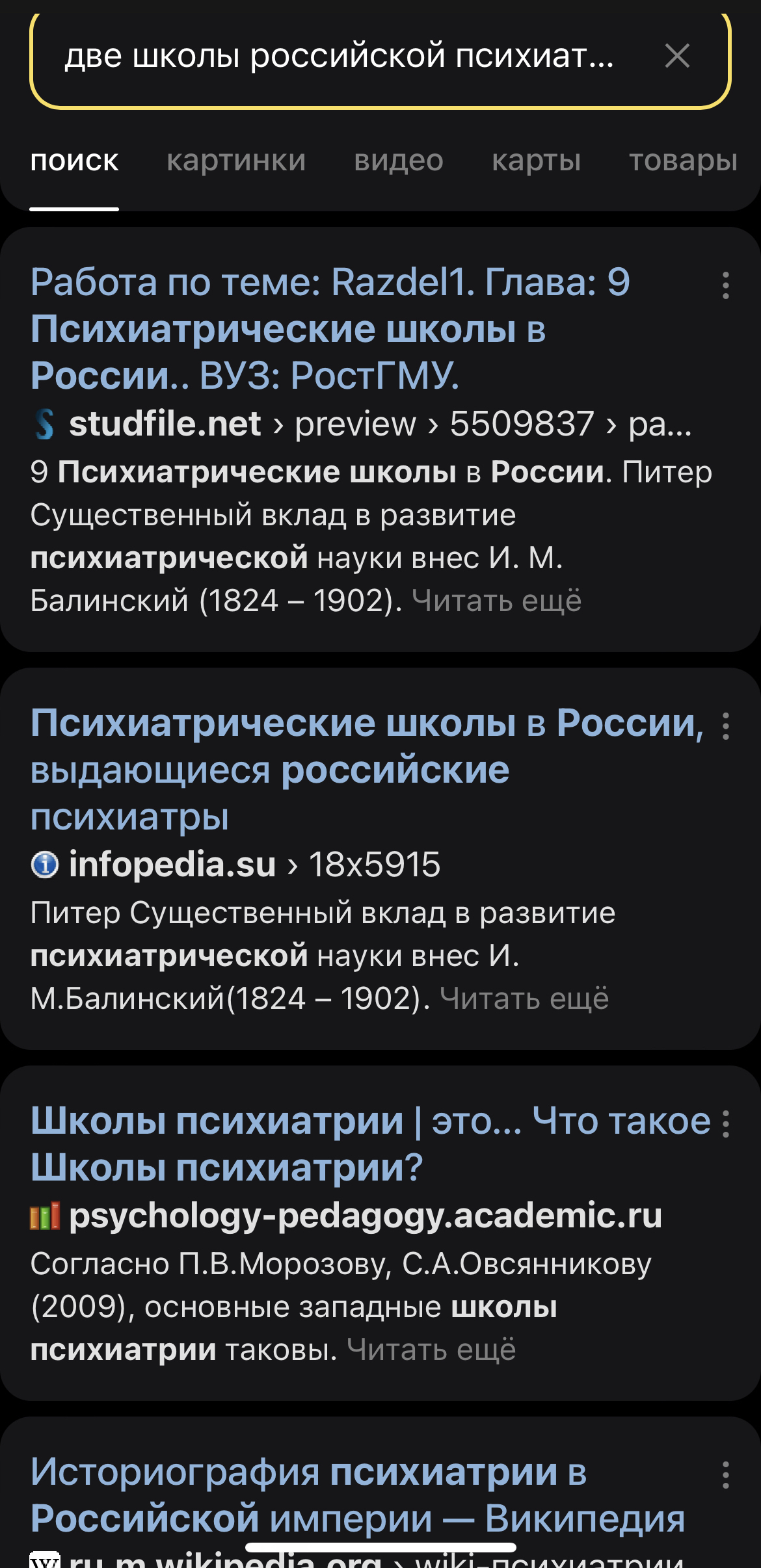
Task: Switch to the картинки tab
Action: click(236, 161)
